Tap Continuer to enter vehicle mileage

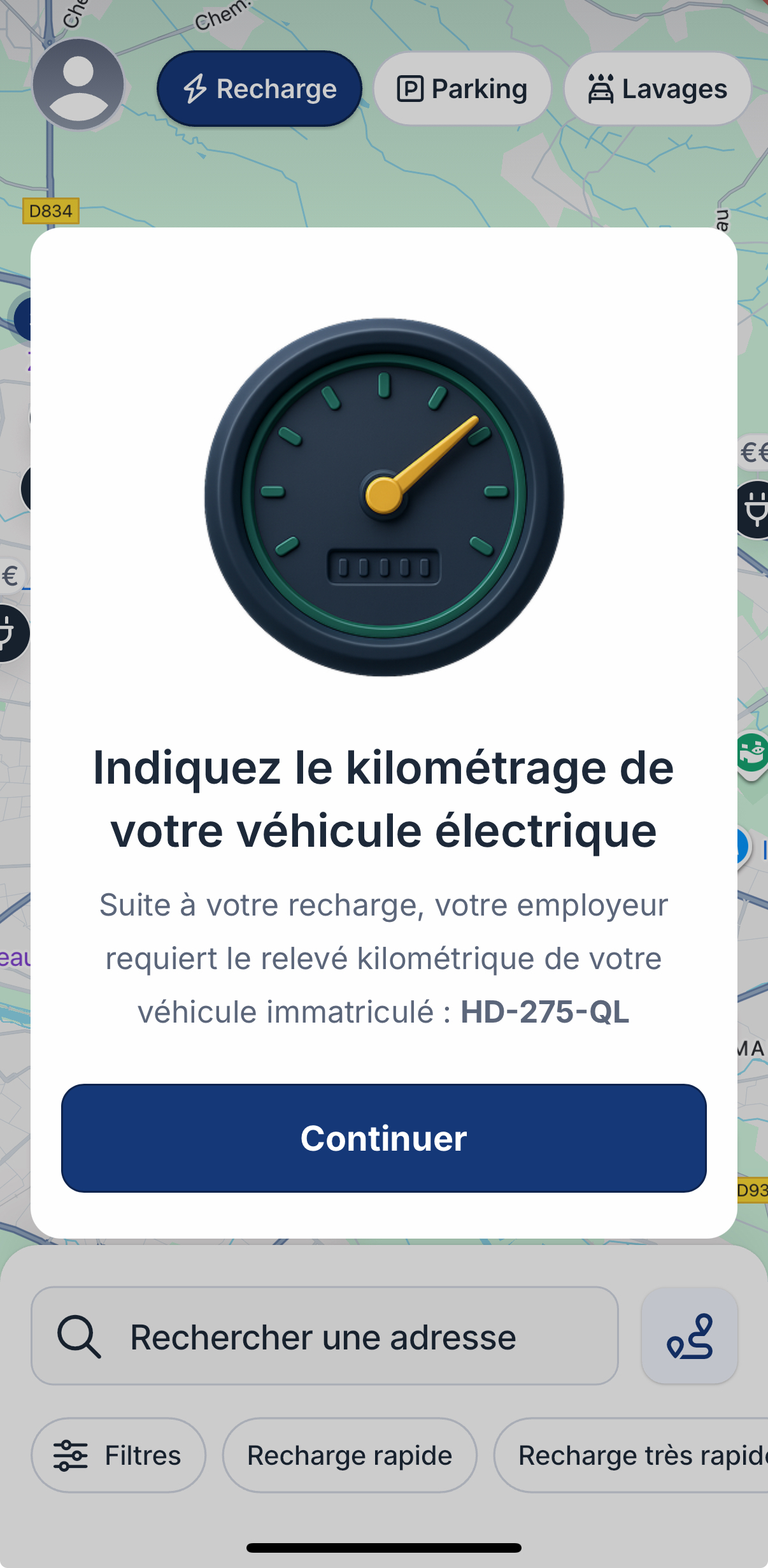(x=383, y=1138)
